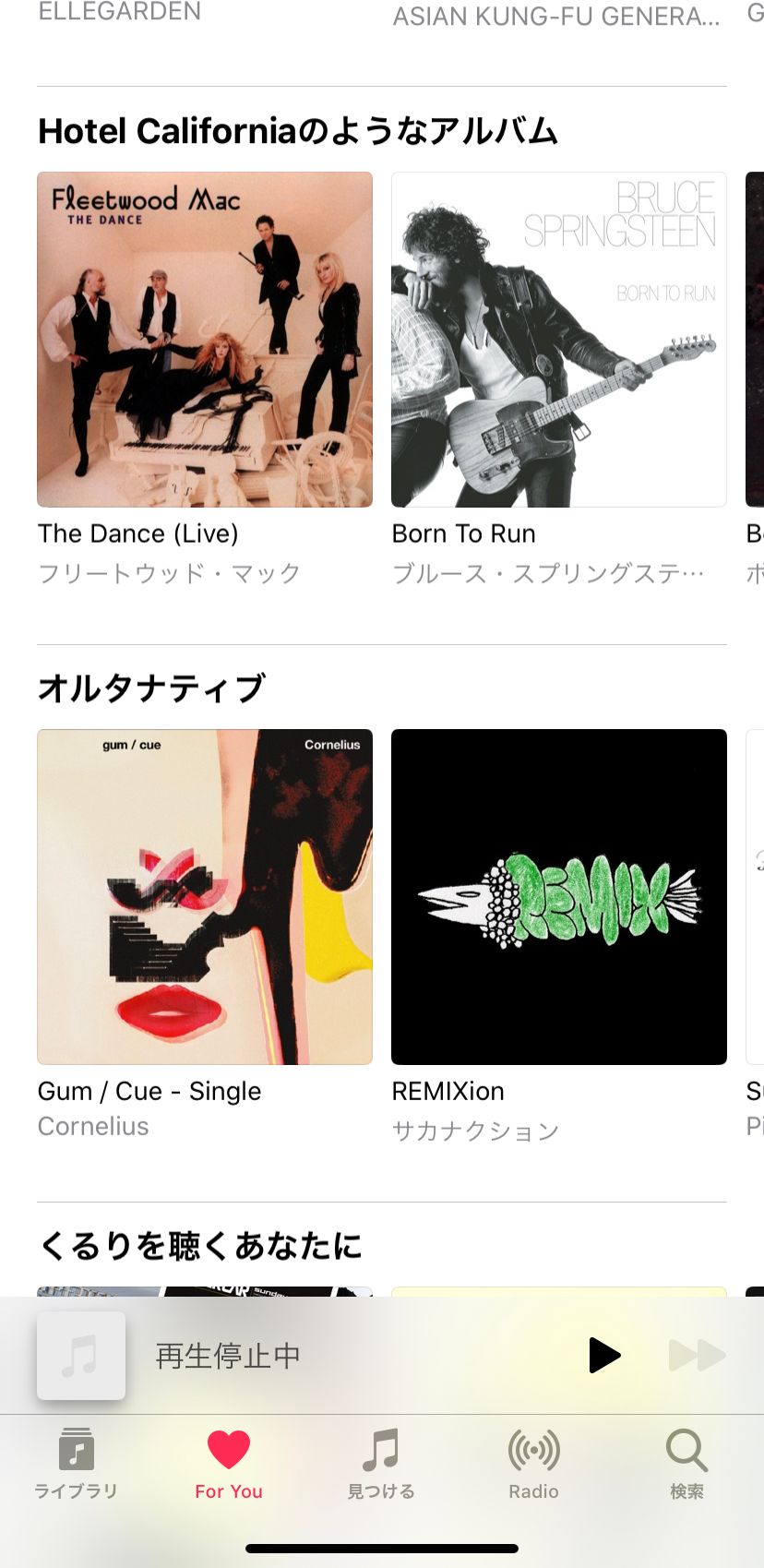Open The Dance (Live) album by Fleetwood Mac
Image resolution: width=764 pixels, height=1568 pixels.
tap(205, 340)
